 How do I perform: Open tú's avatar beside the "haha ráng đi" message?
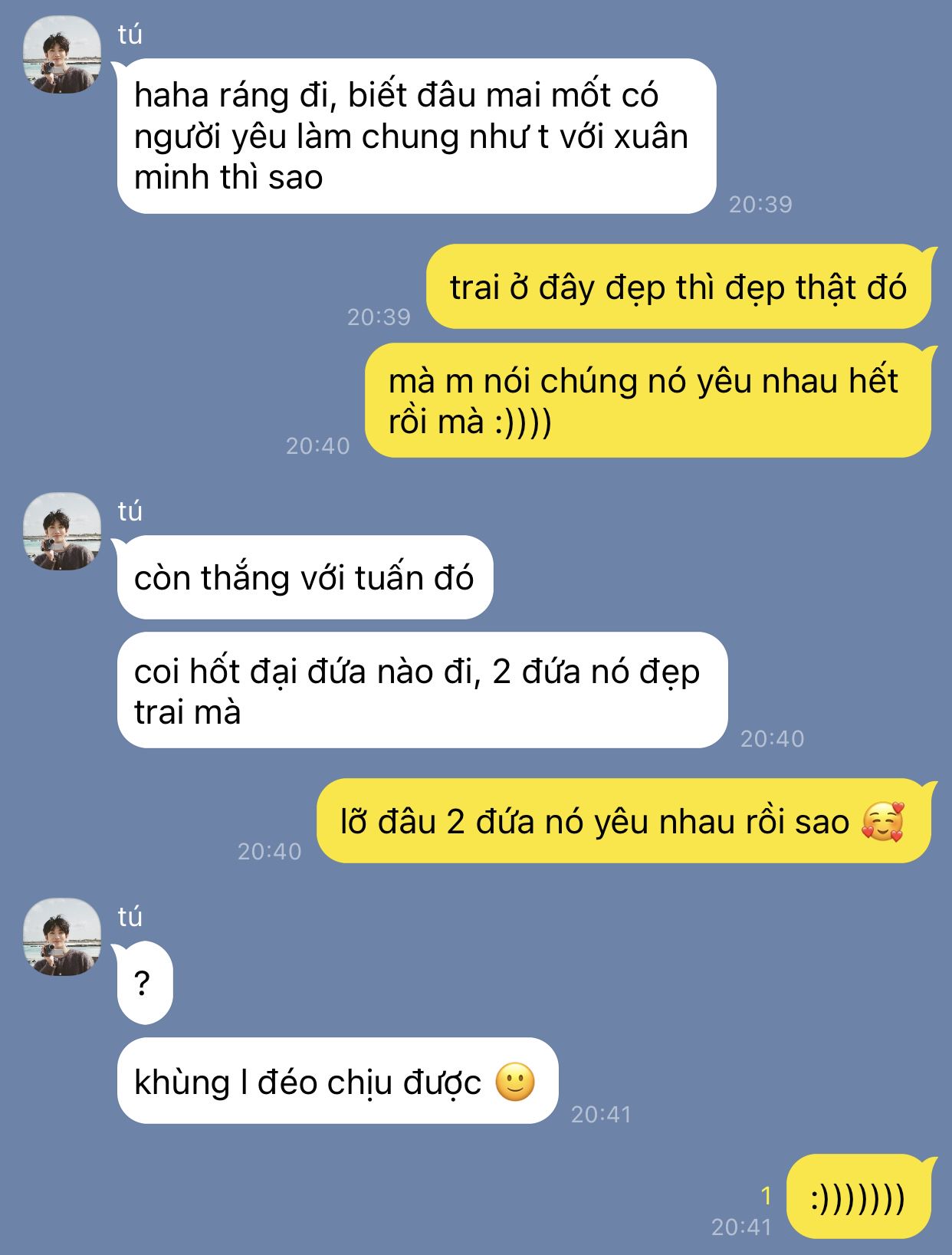[x=61, y=55]
